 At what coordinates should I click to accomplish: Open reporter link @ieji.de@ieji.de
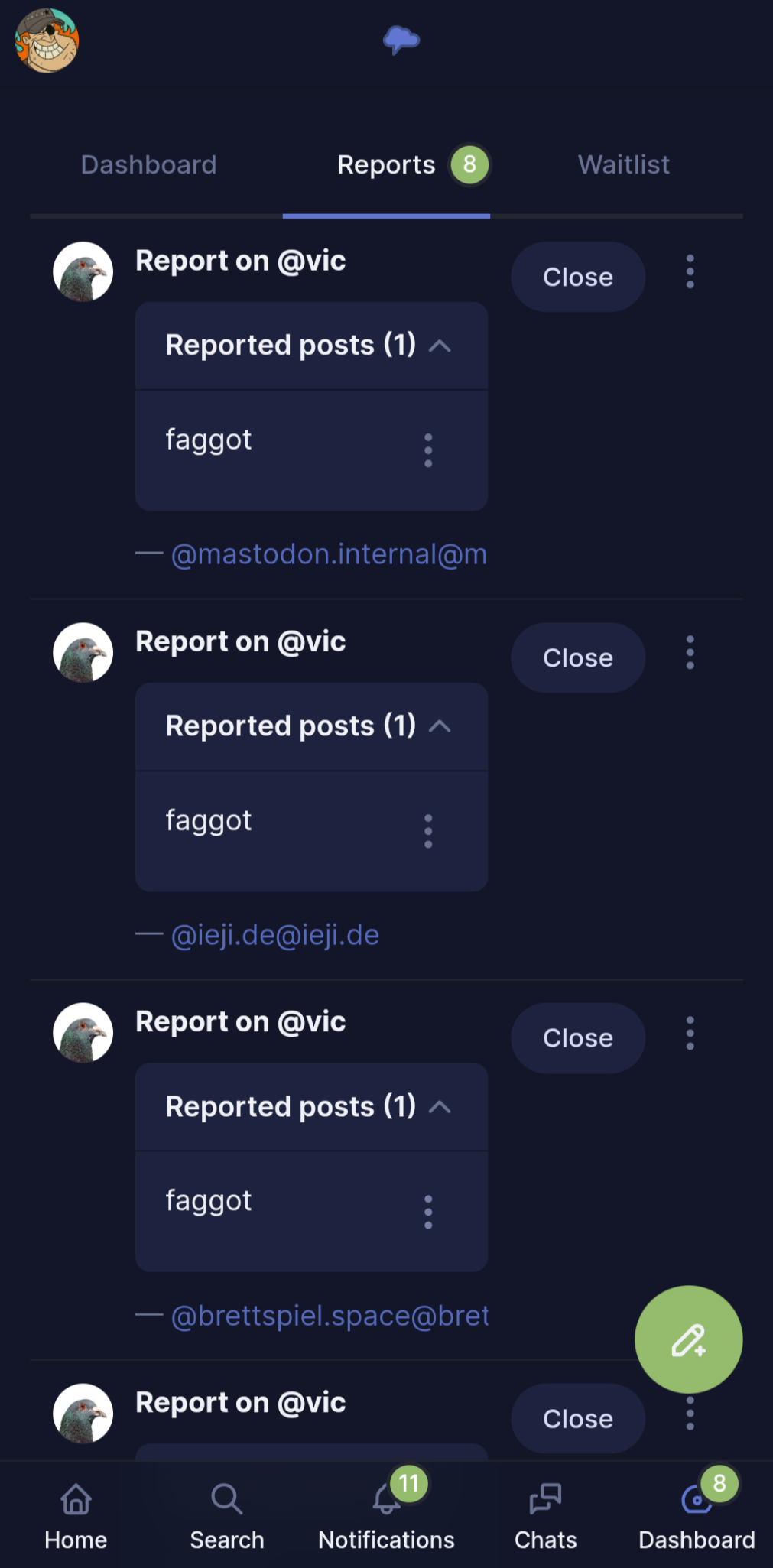275,935
